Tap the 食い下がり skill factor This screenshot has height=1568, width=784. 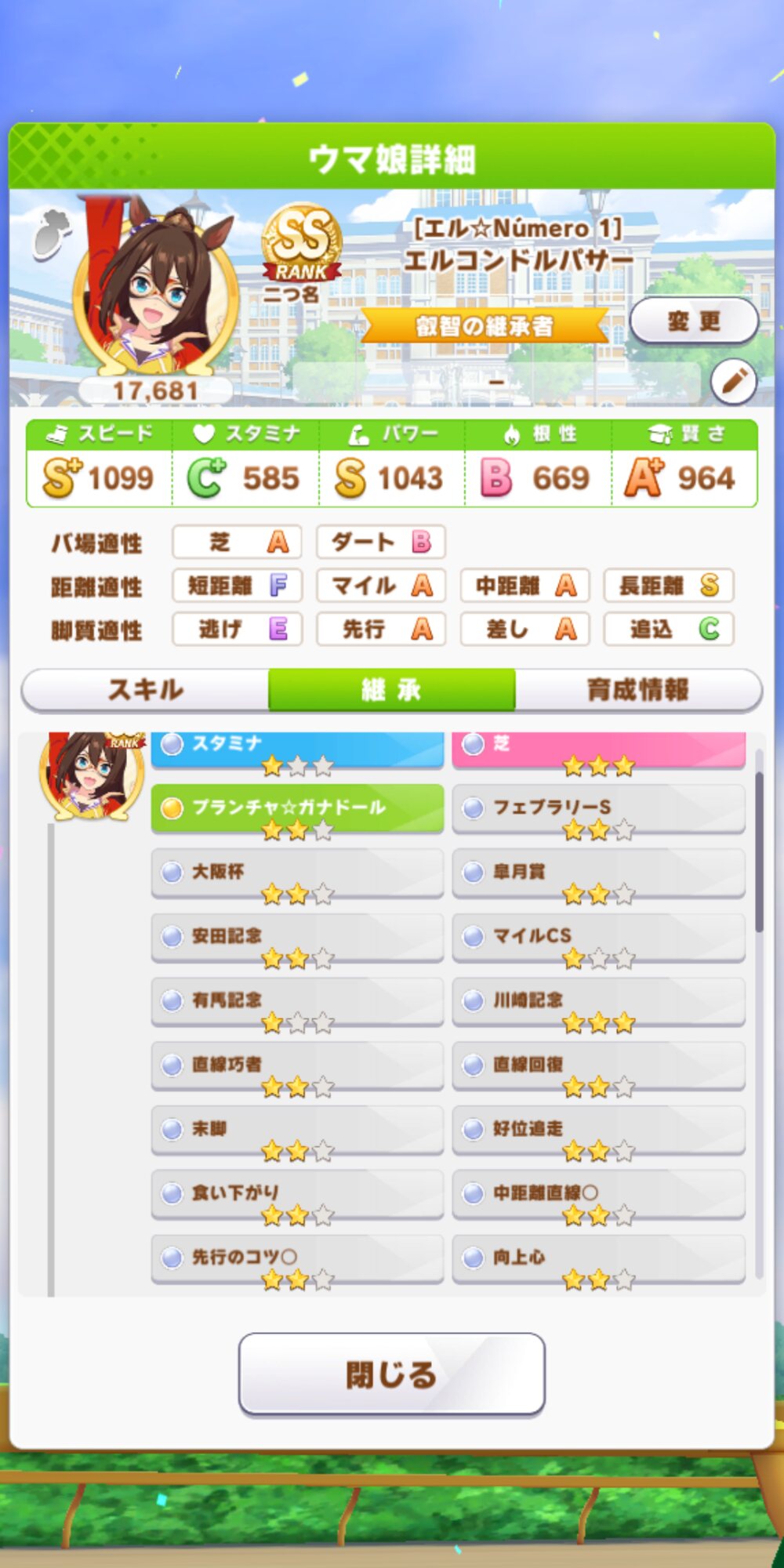(297, 1194)
